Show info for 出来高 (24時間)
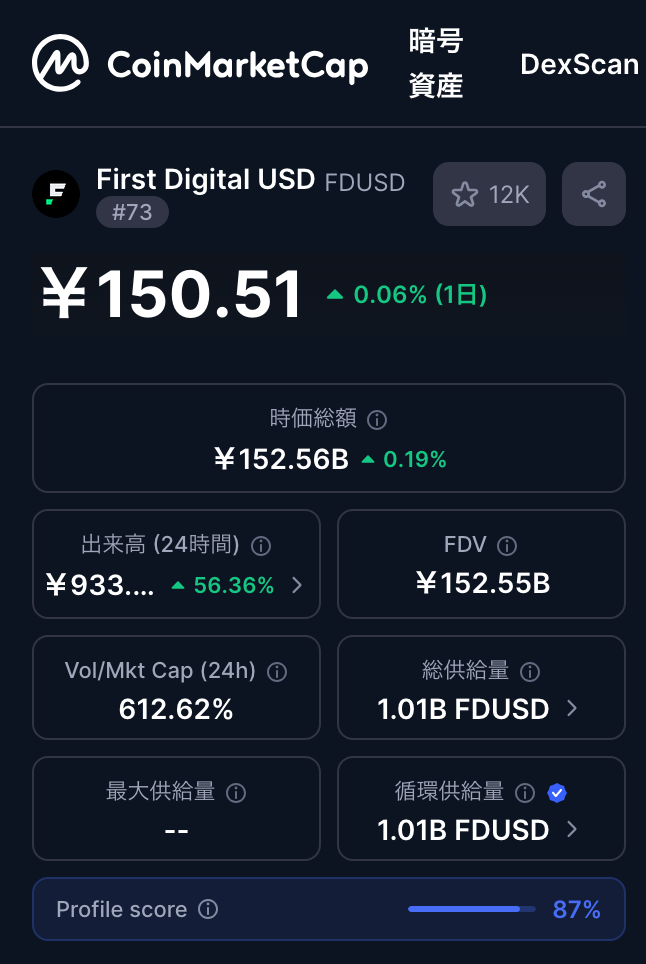Screen dimensions: 646x964 click(x=261, y=546)
